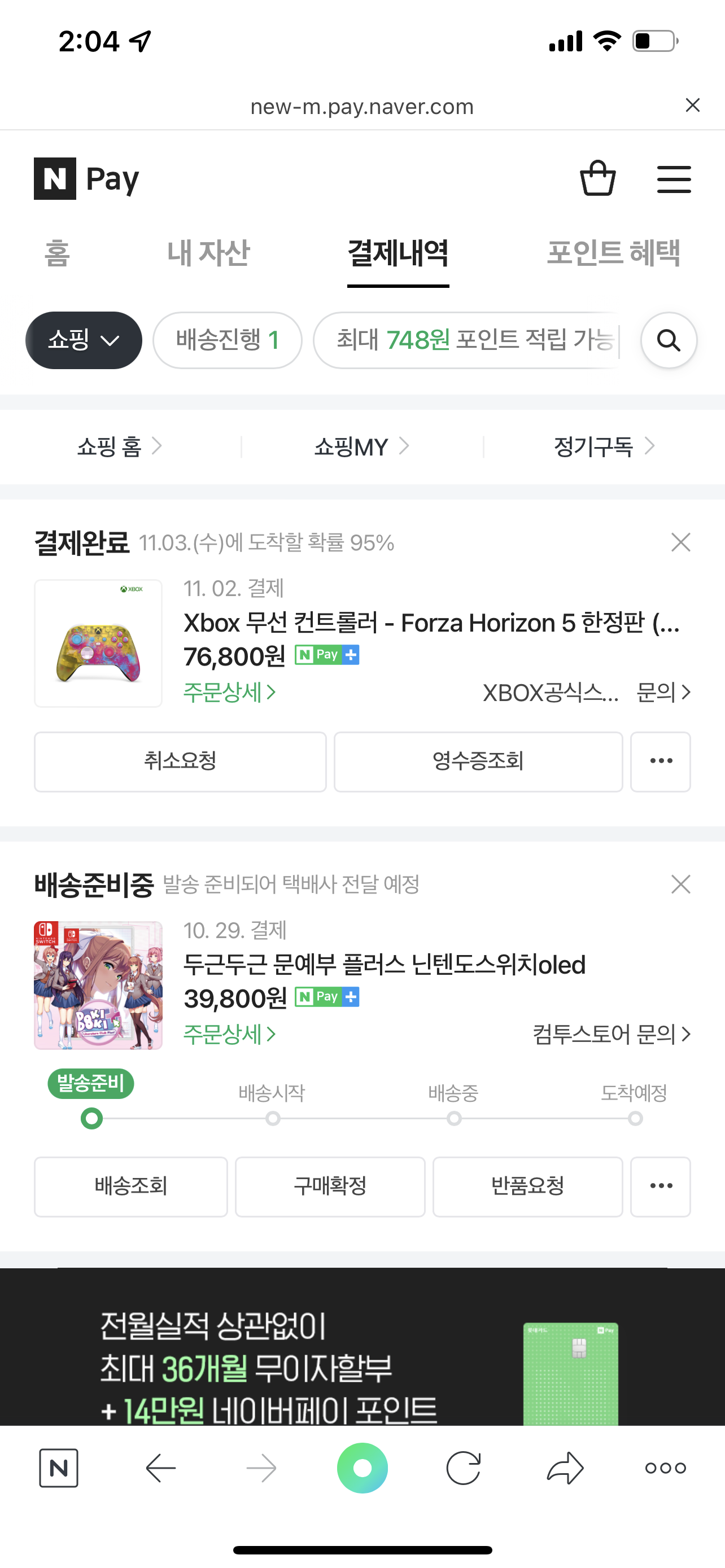Open 정기구독 subscriptions link

[x=603, y=447]
